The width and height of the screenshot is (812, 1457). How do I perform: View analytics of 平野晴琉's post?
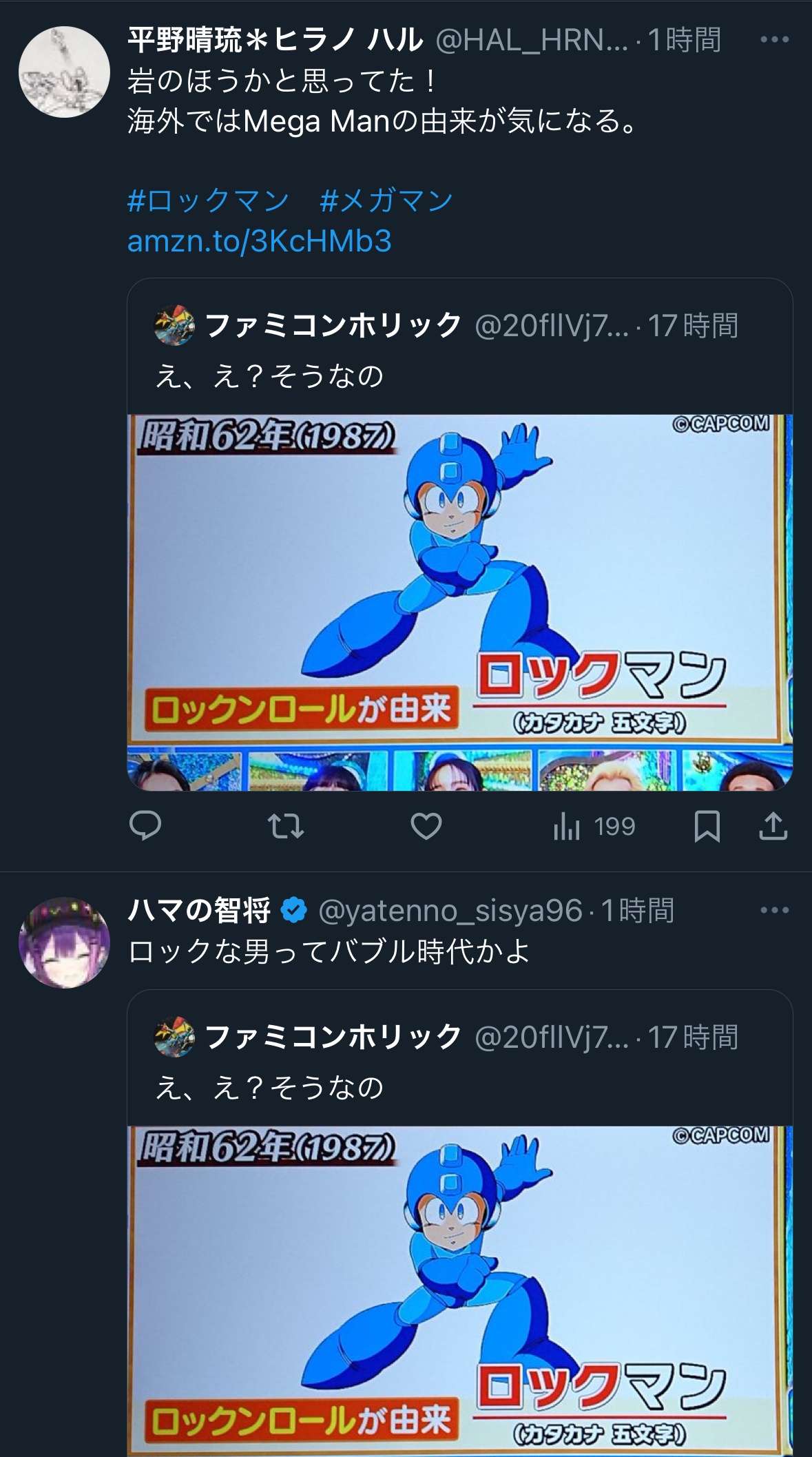click(594, 826)
